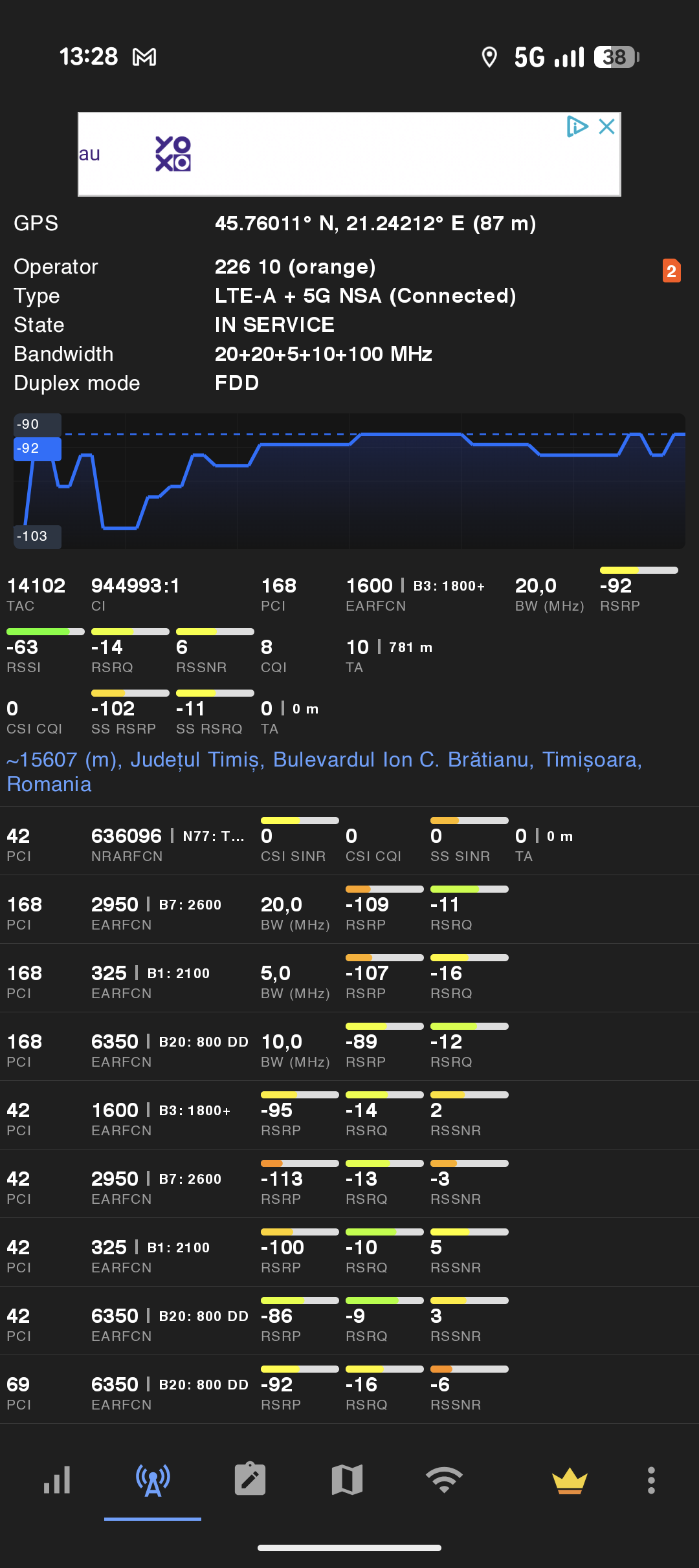The height and width of the screenshot is (1568, 699).
Task: Open the log notes tab
Action: coord(250,1480)
